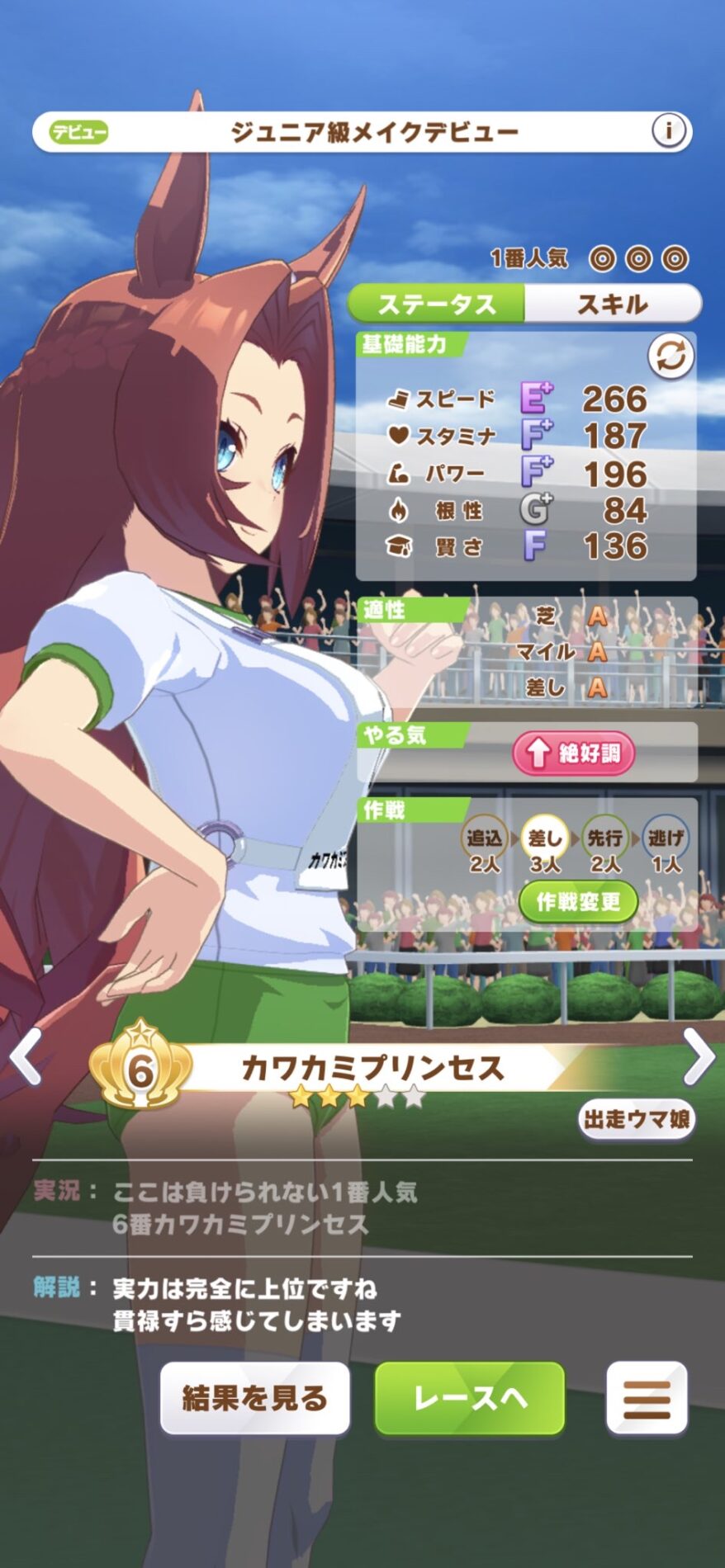Tap the stats refresh toggle icon
This screenshot has height=1568, width=725.
pos(671,357)
